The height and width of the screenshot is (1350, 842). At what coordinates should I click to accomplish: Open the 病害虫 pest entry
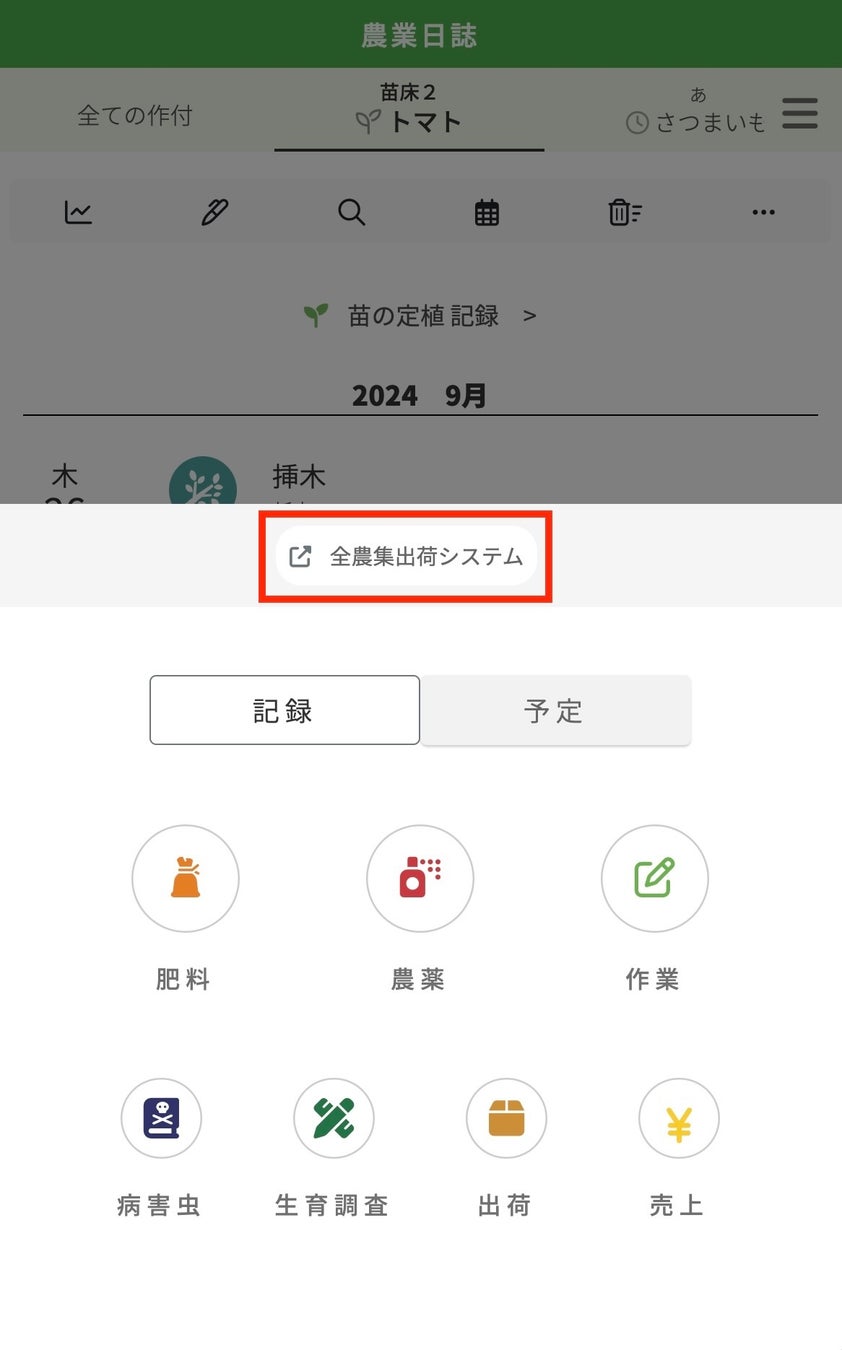[161, 1118]
